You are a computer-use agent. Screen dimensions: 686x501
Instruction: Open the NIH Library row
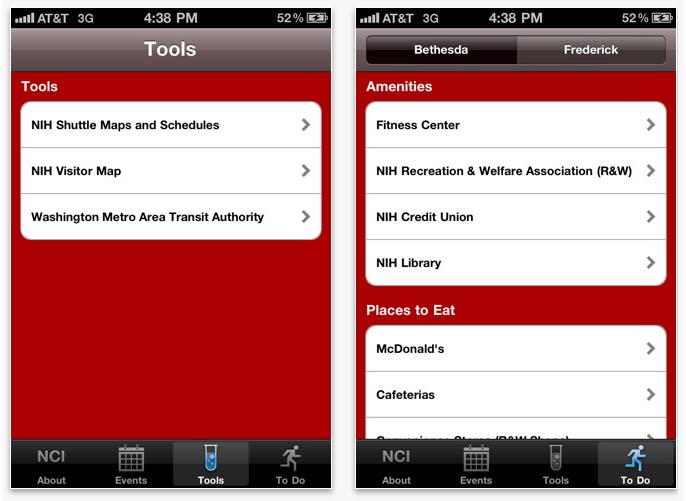515,263
